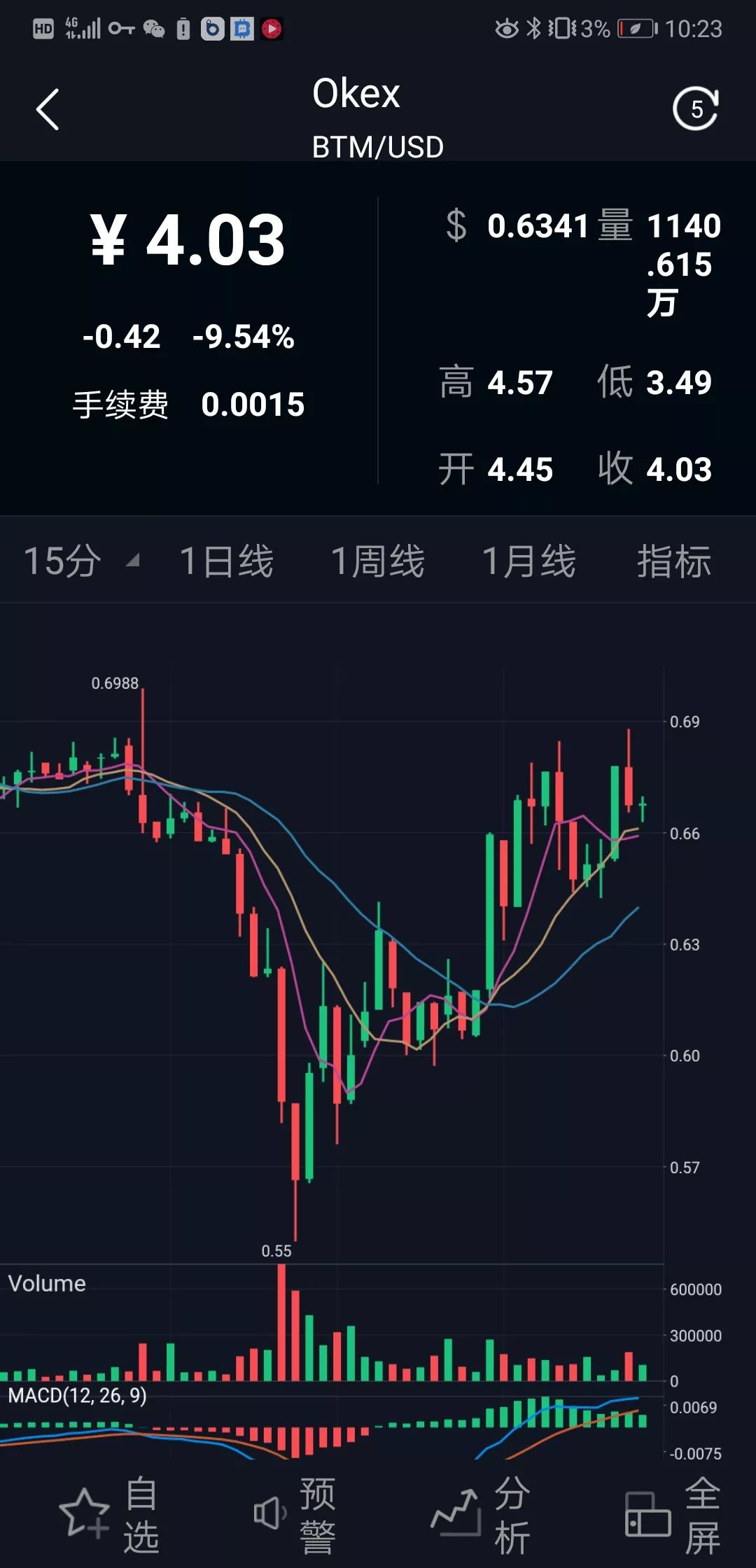
Task: Tap the BTM/USD pair title
Action: click(x=378, y=146)
